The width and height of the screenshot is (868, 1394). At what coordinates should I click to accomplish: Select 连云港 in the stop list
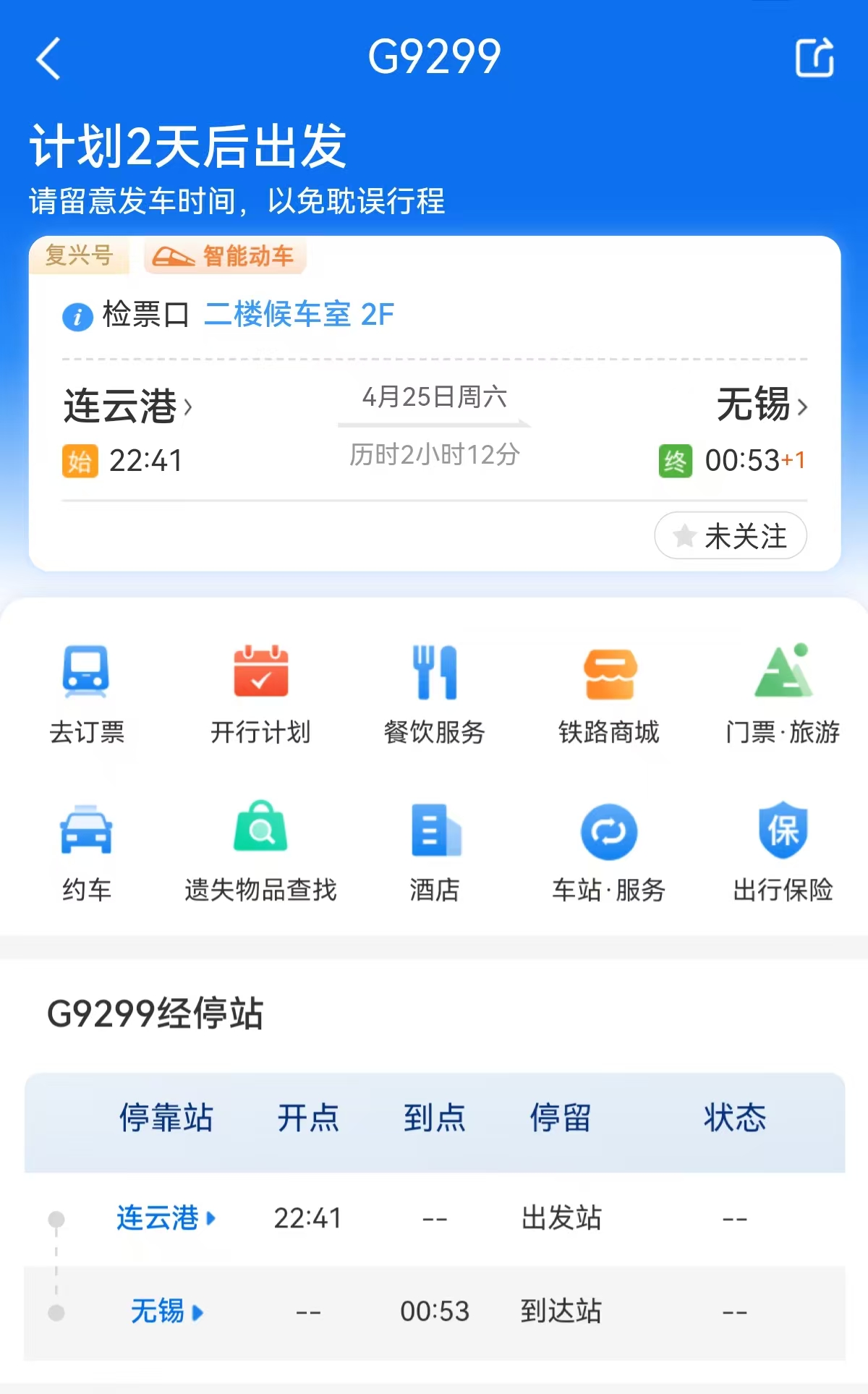click(166, 1218)
